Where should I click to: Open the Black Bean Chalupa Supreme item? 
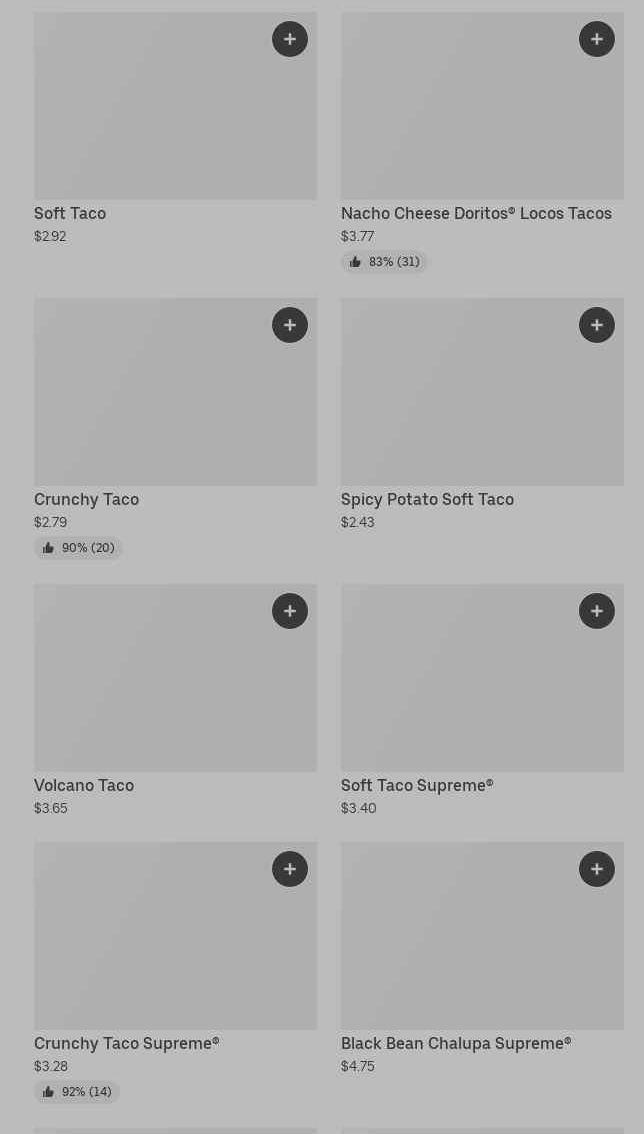pyautogui.click(x=482, y=958)
